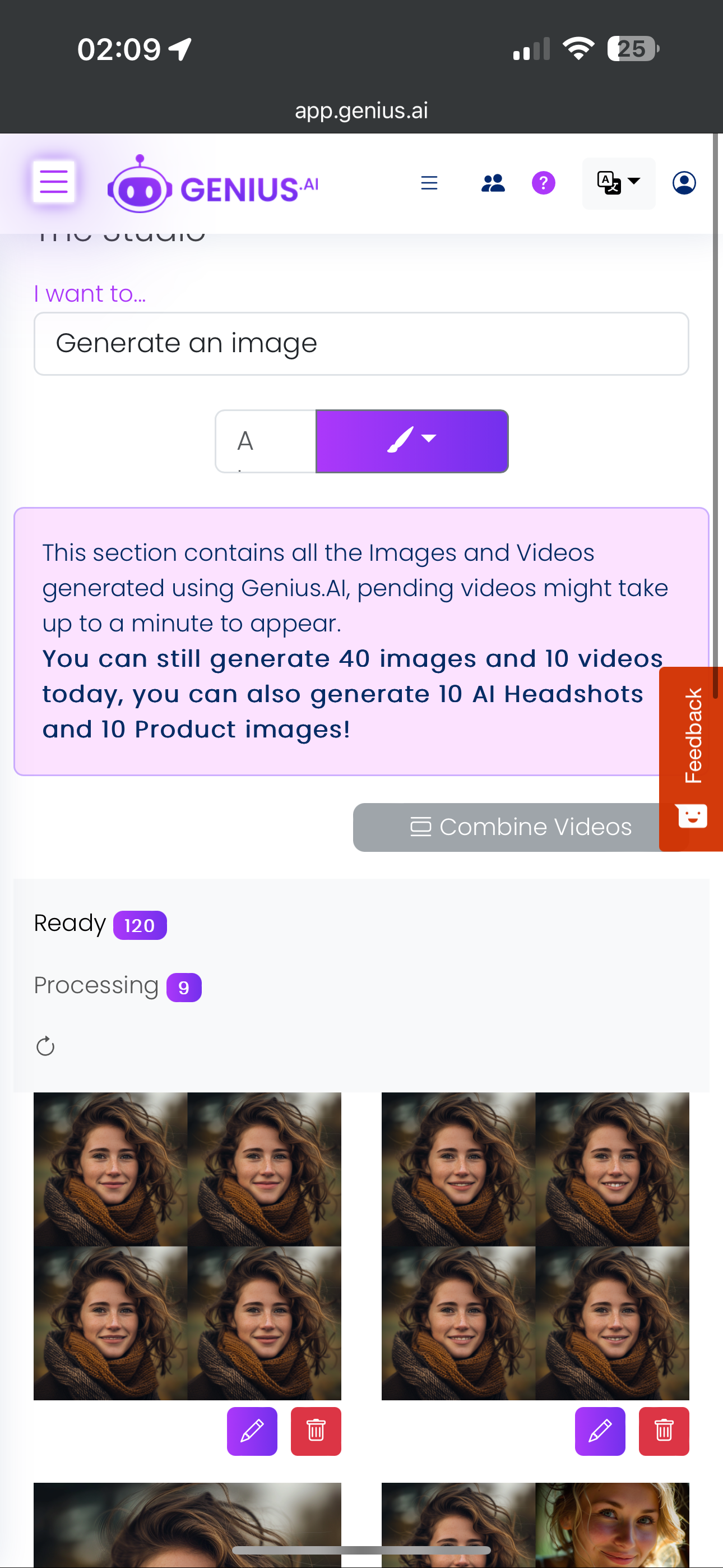Open the help question mark
The height and width of the screenshot is (1568, 723).
tap(543, 183)
